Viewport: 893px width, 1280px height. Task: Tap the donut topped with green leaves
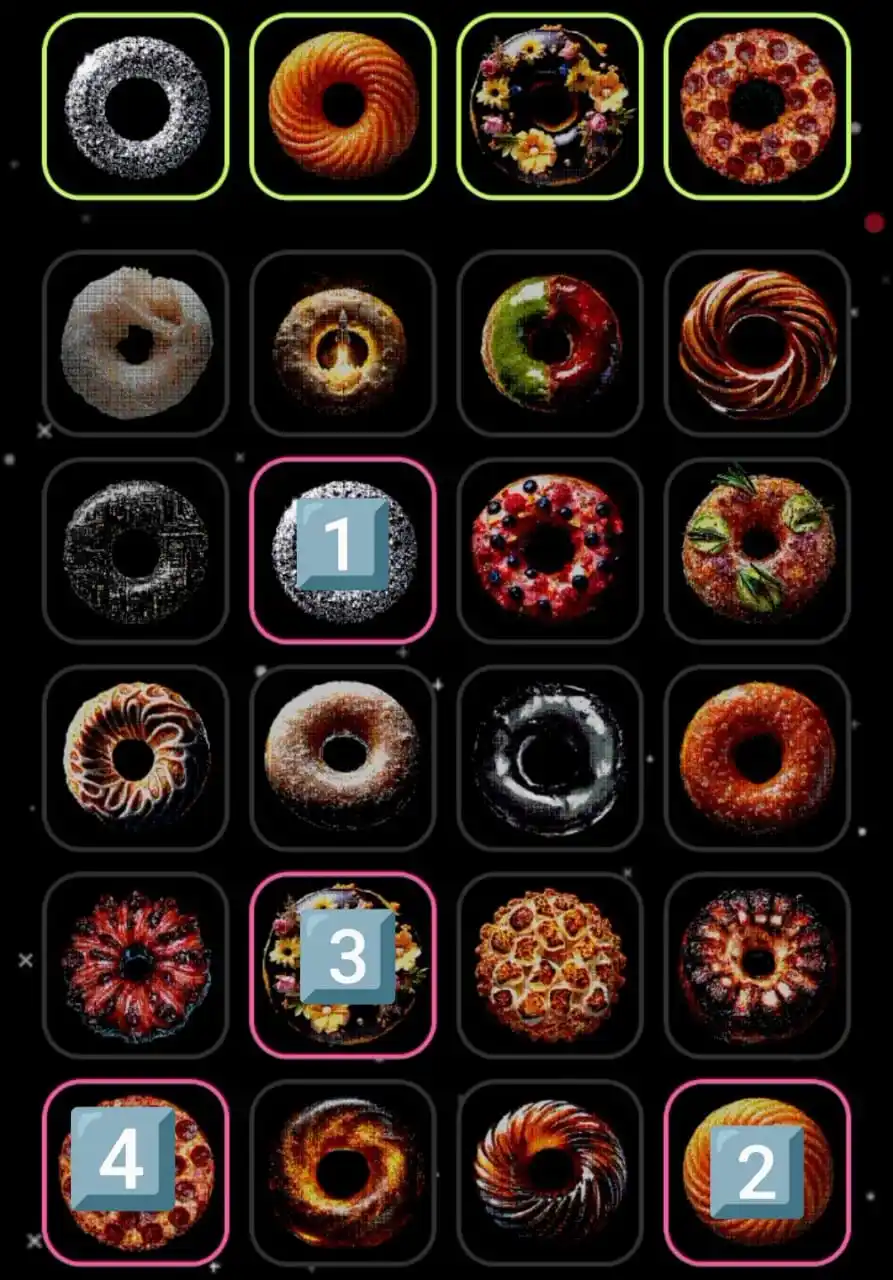point(757,550)
